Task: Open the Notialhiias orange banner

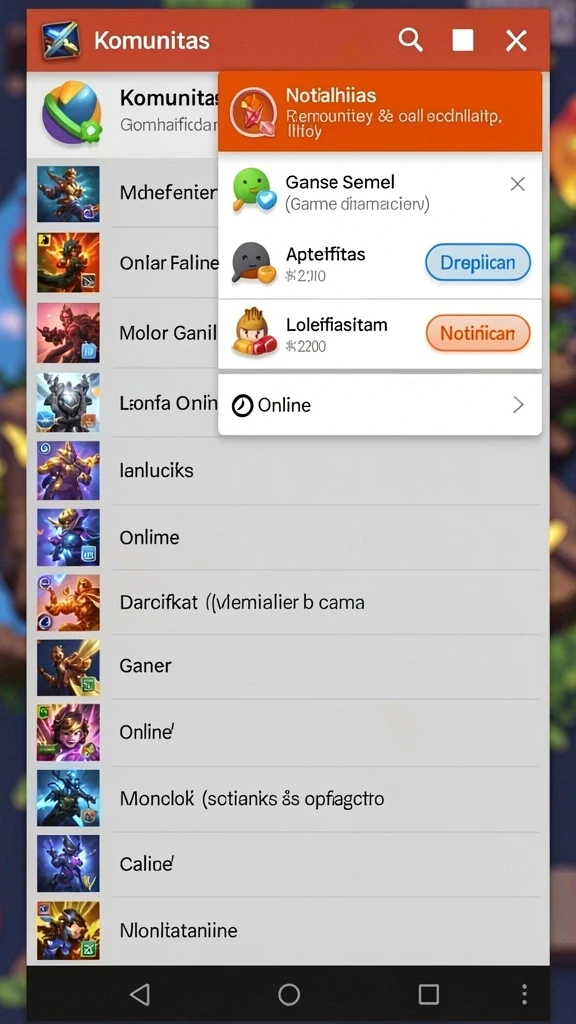Action: pos(380,111)
